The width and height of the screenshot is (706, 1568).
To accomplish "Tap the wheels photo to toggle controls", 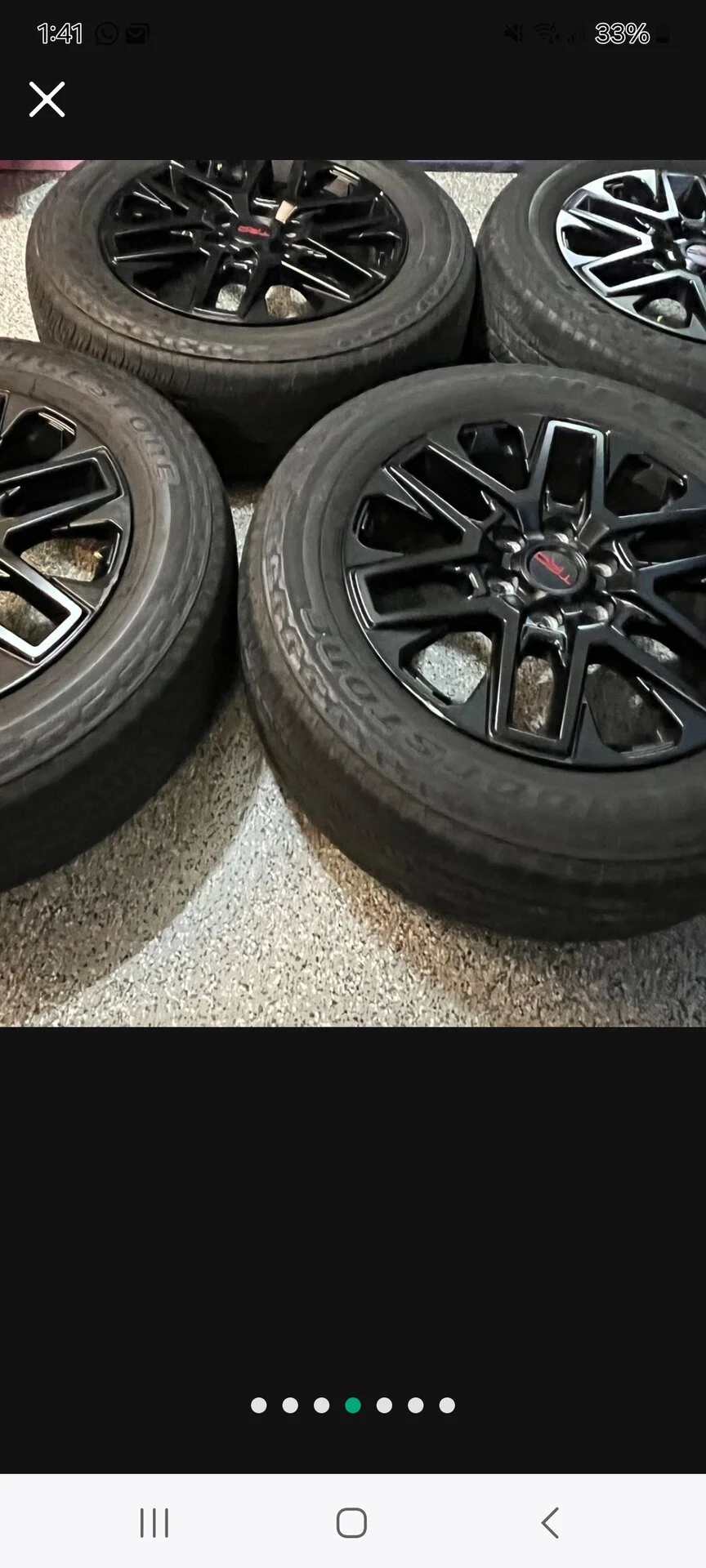I will pyautogui.click(x=353, y=593).
